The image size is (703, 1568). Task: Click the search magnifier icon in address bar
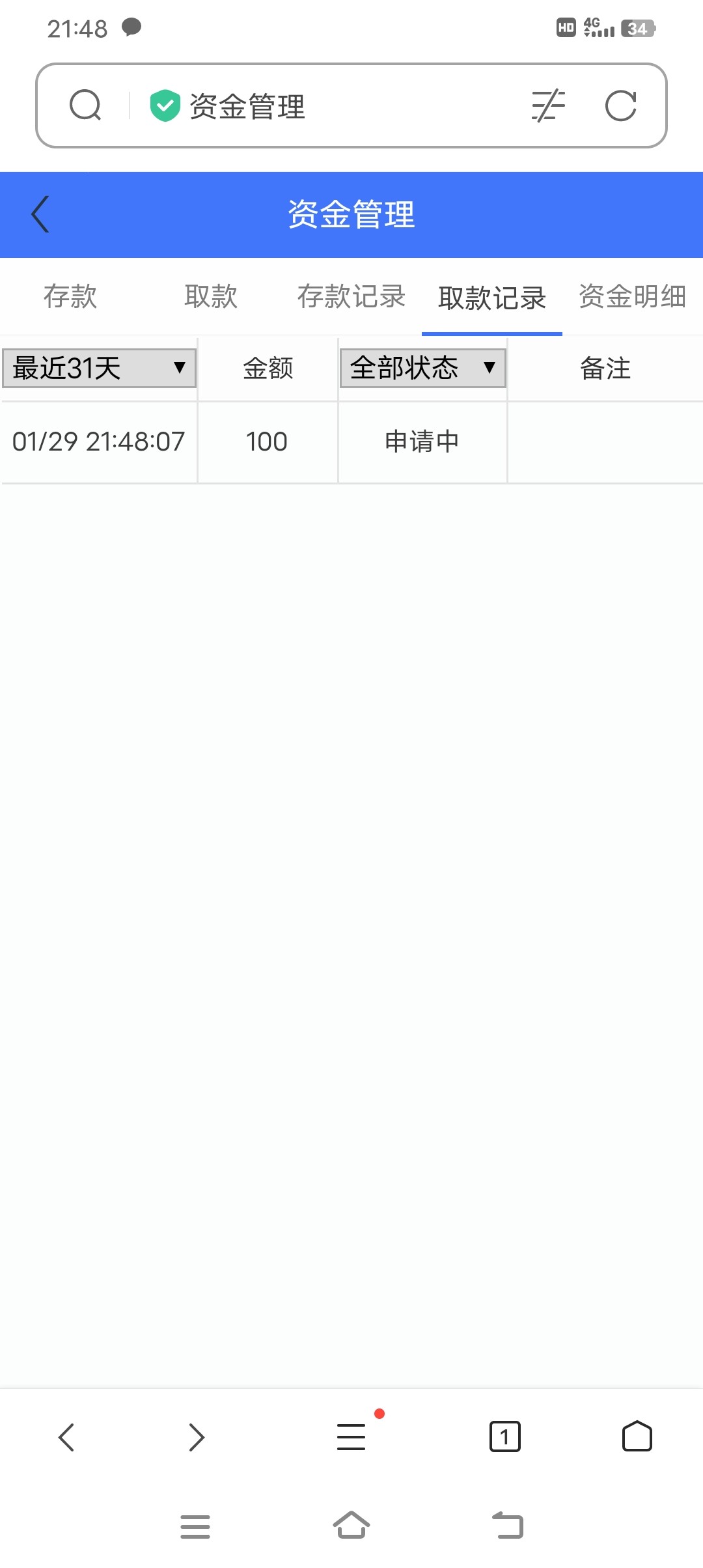pos(85,105)
